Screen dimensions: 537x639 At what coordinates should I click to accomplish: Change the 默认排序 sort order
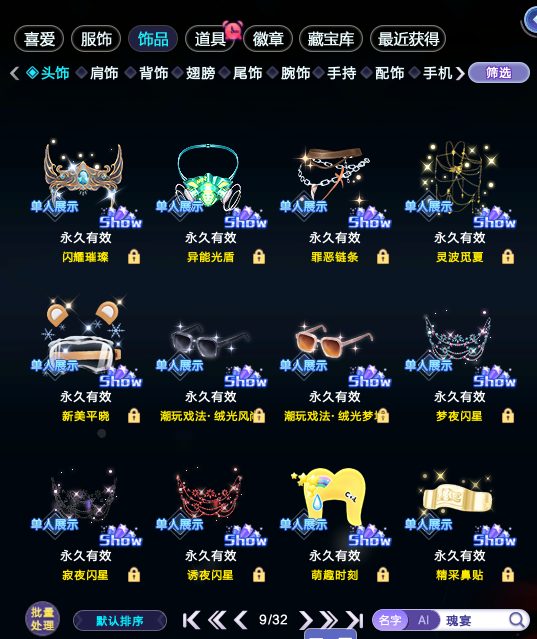click(x=120, y=621)
